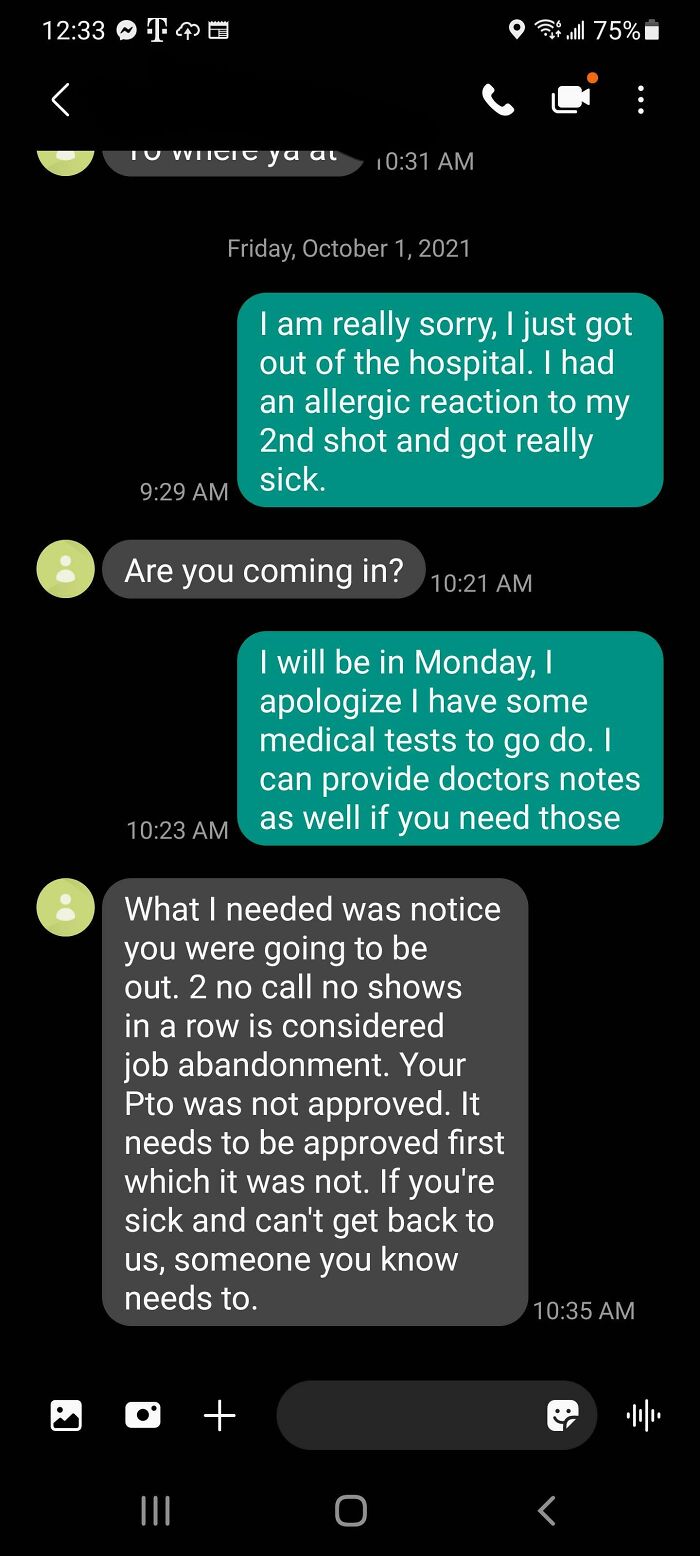Image resolution: width=700 pixels, height=1556 pixels.
Task: Open the camera to take a photo
Action: point(143,1415)
